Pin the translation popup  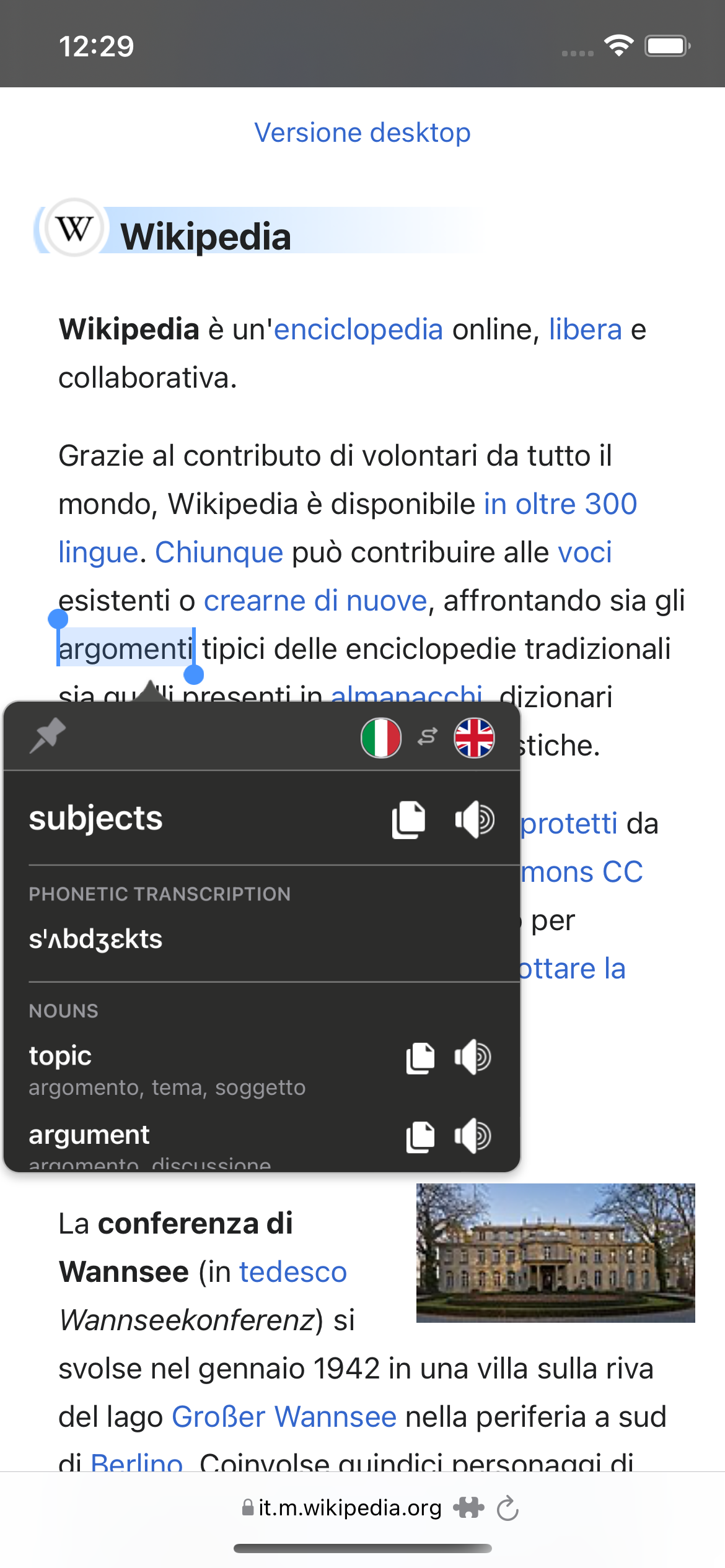click(x=48, y=735)
